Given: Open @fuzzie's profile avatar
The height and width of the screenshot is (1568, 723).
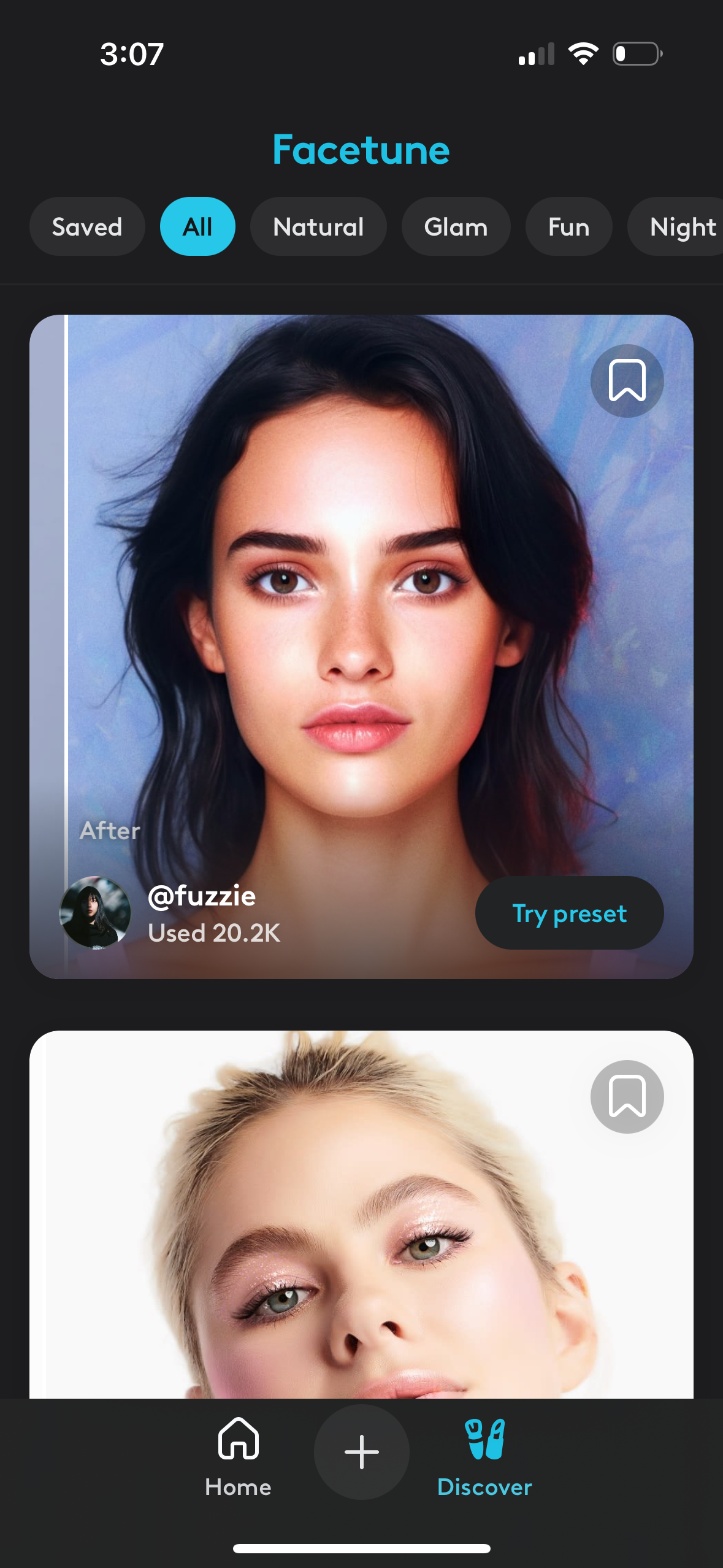Looking at the screenshot, I should tap(94, 913).
